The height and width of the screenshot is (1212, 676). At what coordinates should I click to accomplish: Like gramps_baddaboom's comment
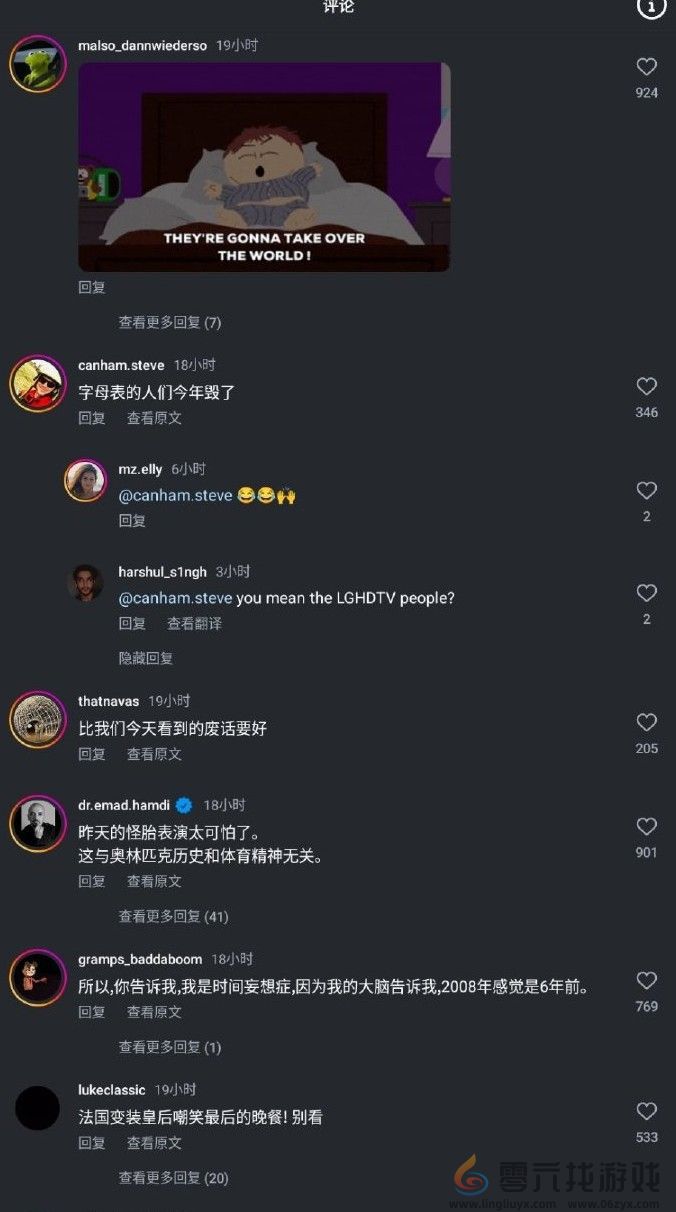point(647,980)
